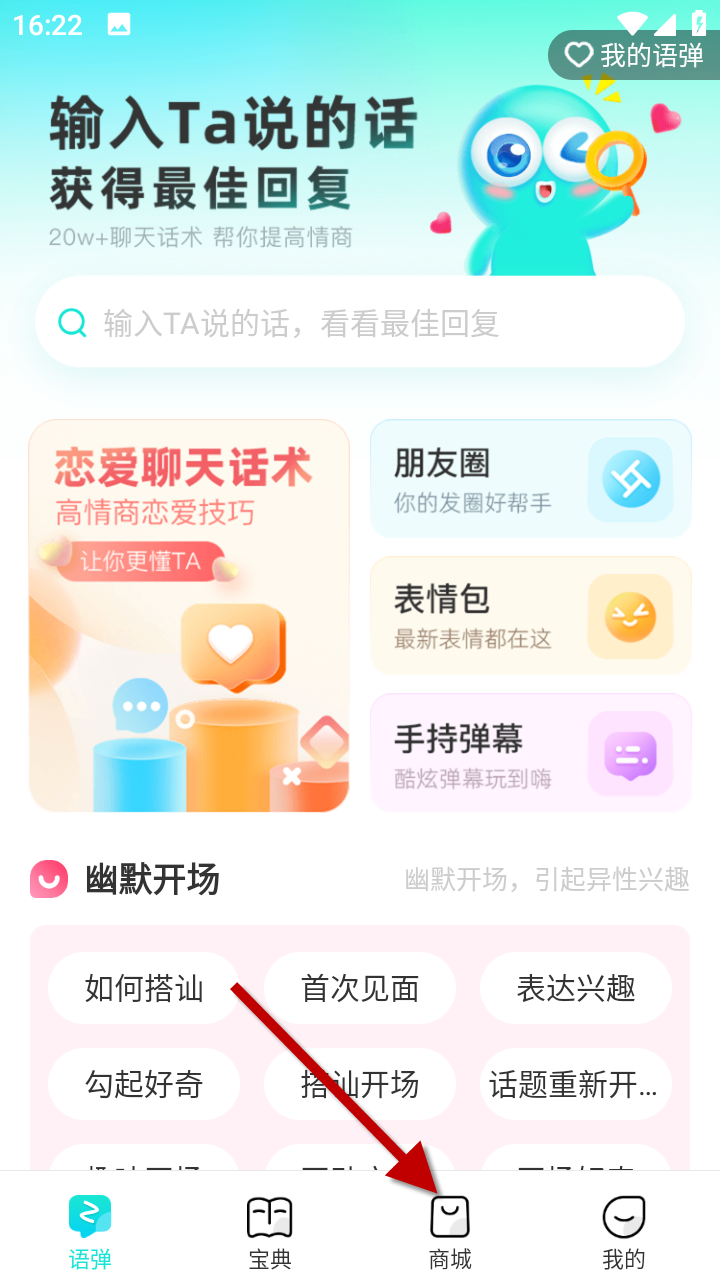
Task: Select the 首次见面 chip
Action: [x=360, y=988]
